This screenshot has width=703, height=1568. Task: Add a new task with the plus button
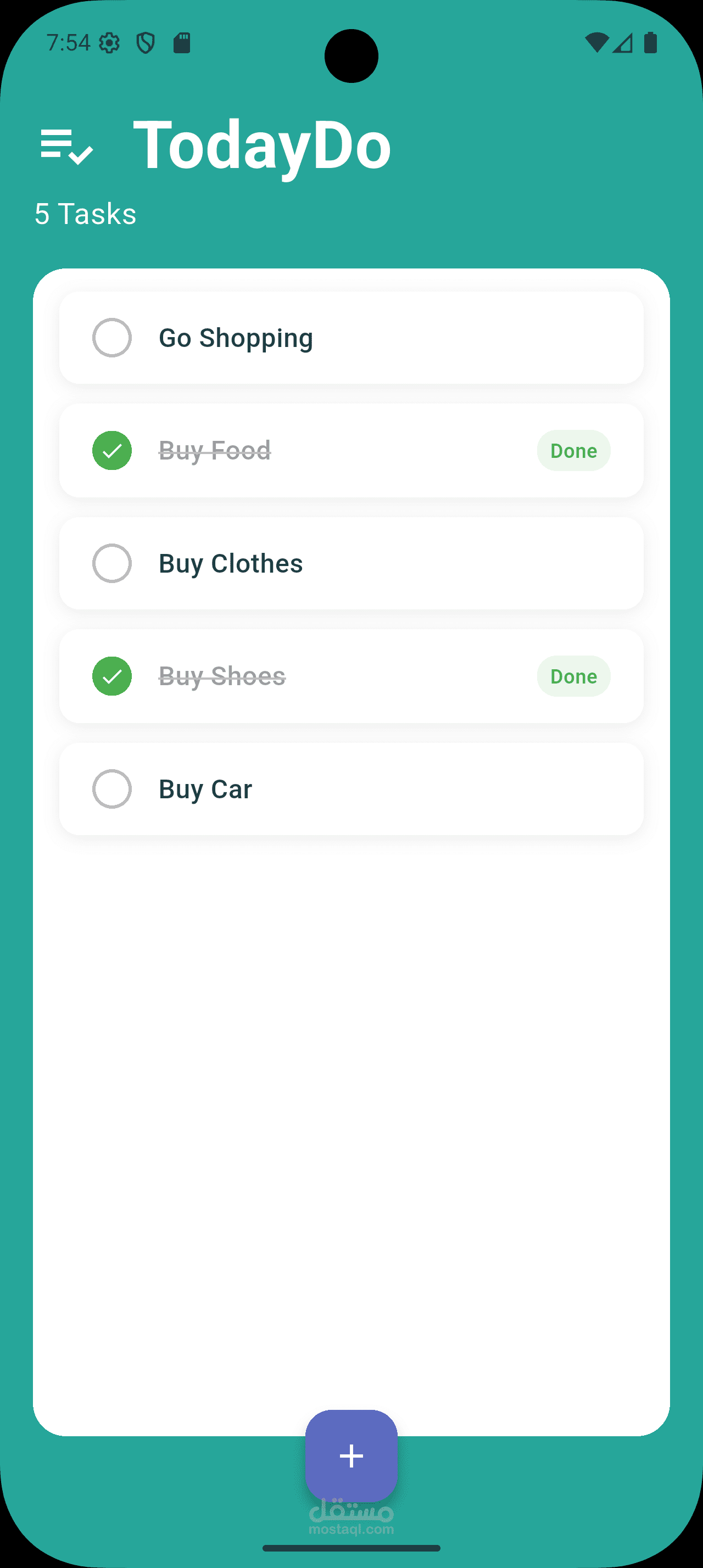[351, 1455]
